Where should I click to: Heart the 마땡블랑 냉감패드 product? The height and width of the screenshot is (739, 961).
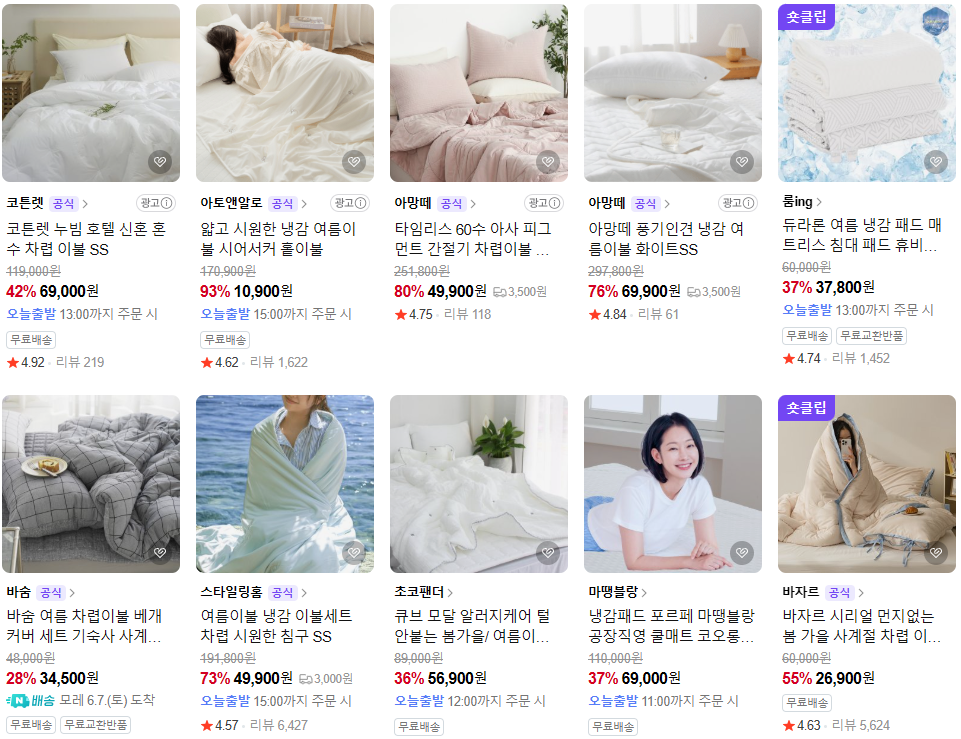[742, 552]
